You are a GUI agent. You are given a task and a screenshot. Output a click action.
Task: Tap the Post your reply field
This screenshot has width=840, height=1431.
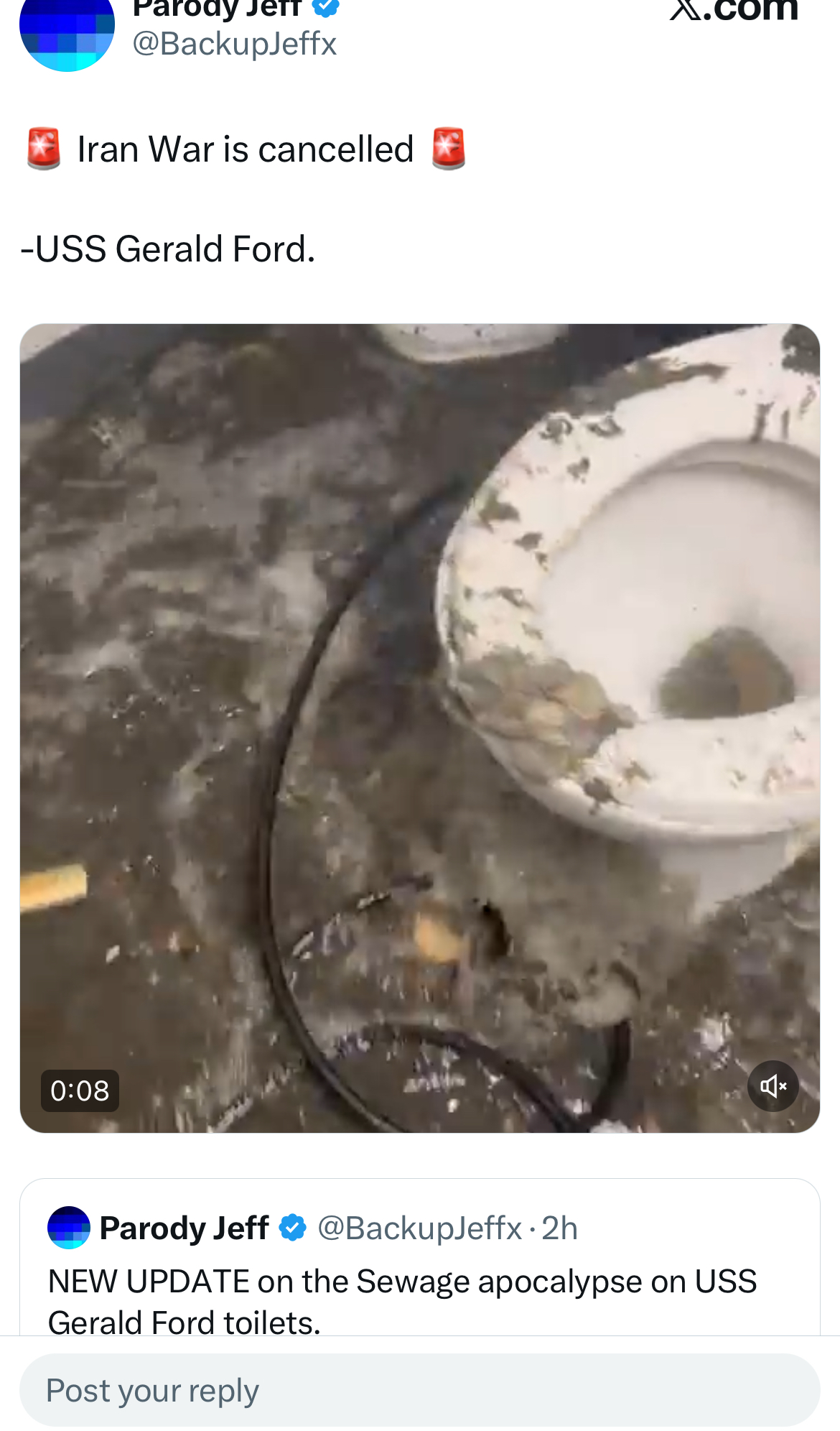(x=419, y=1391)
